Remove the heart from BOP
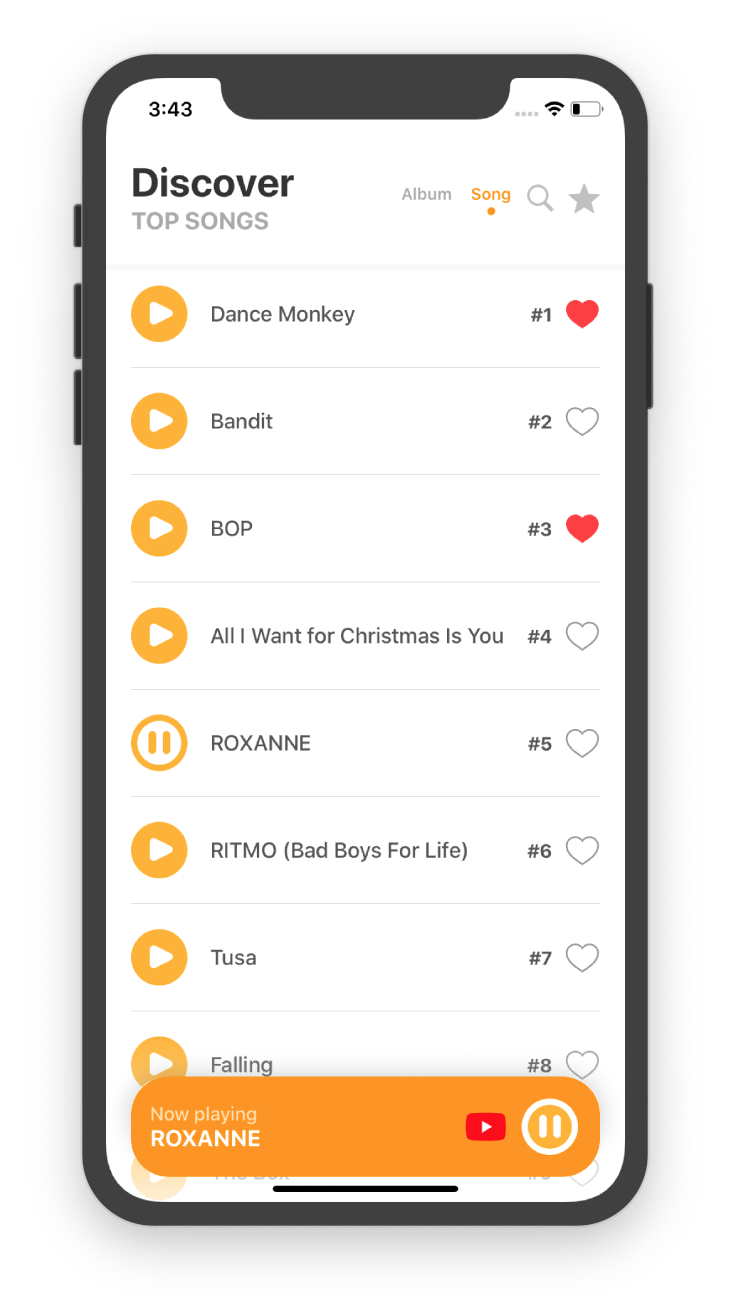Viewport: 730px width, 1312px height. click(582, 528)
